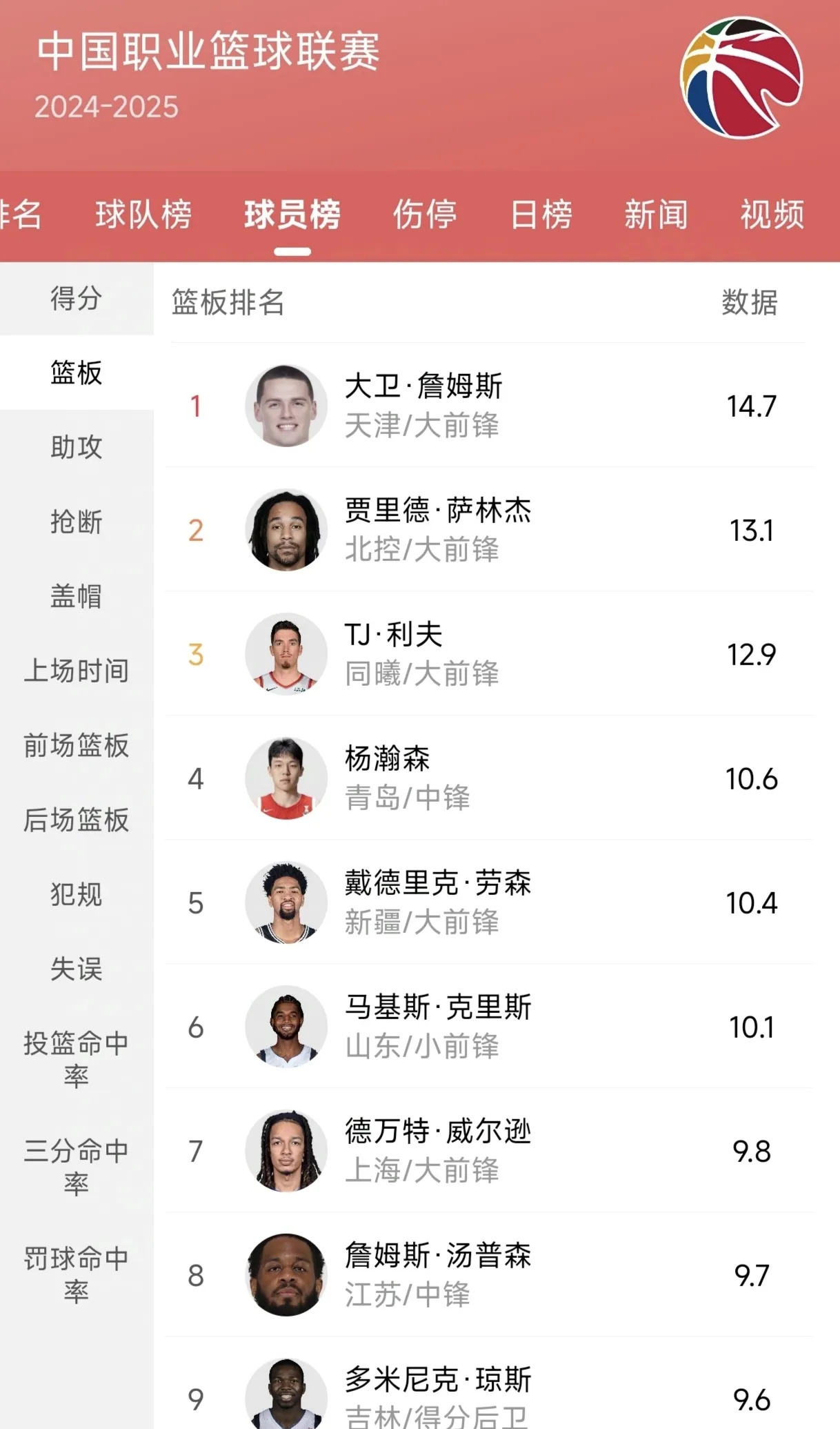
Task: Open the 新闻 tab
Action: 657,215
